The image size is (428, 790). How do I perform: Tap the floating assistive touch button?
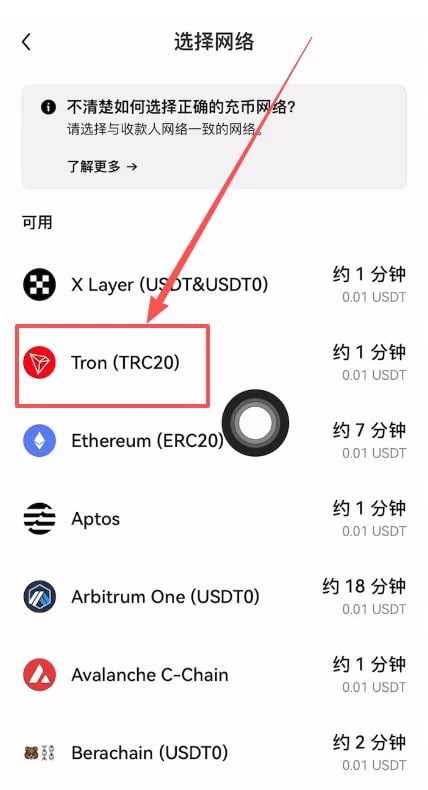coord(256,423)
